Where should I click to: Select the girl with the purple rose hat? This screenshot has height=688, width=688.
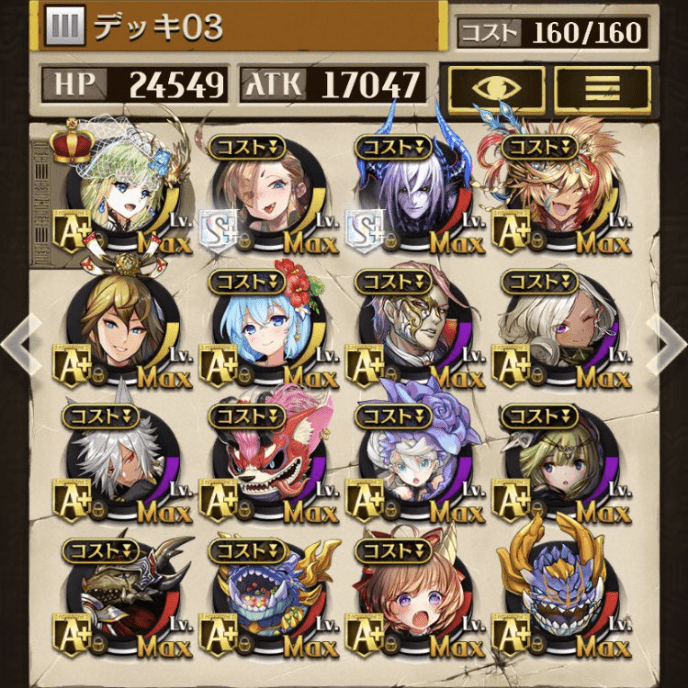410,462
